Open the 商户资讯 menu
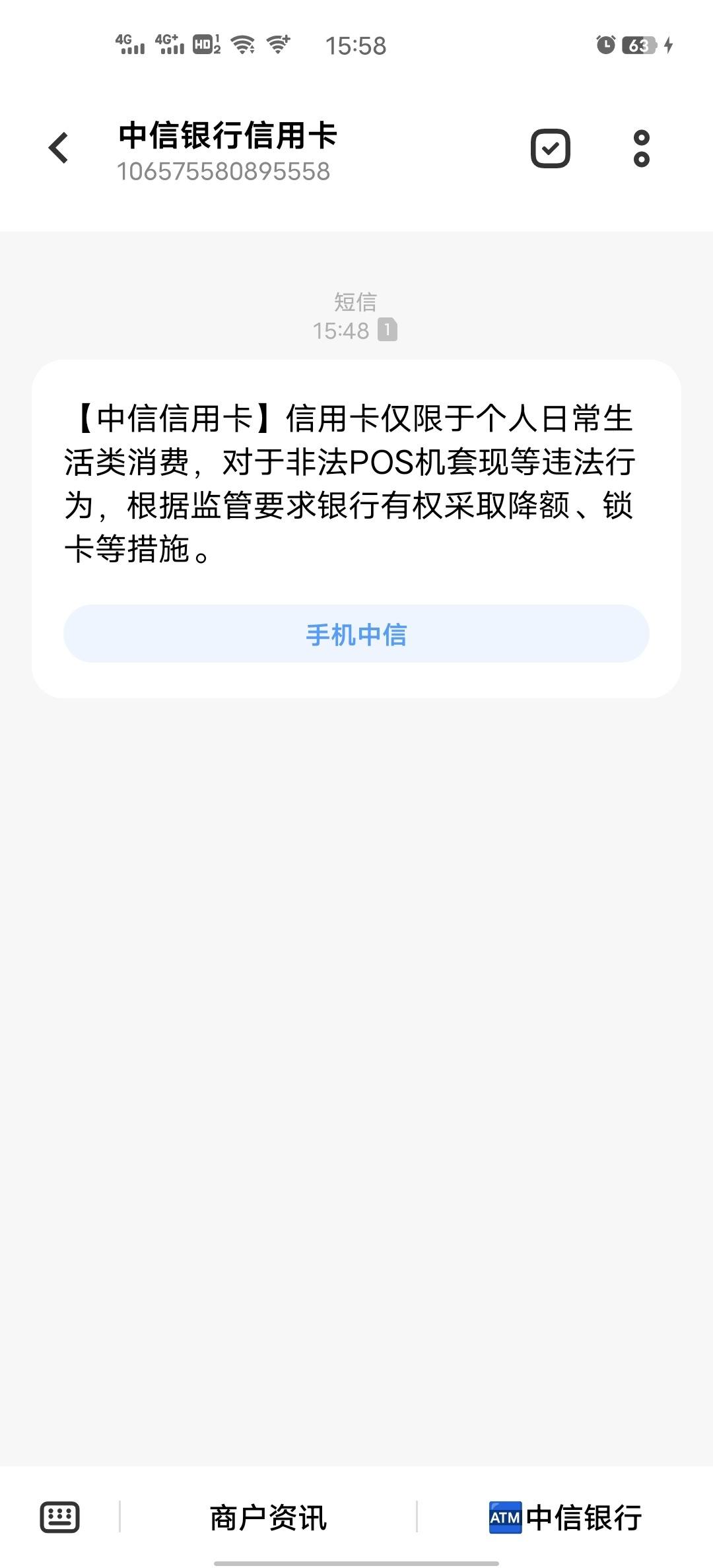Image resolution: width=713 pixels, height=1568 pixels. tap(268, 1517)
